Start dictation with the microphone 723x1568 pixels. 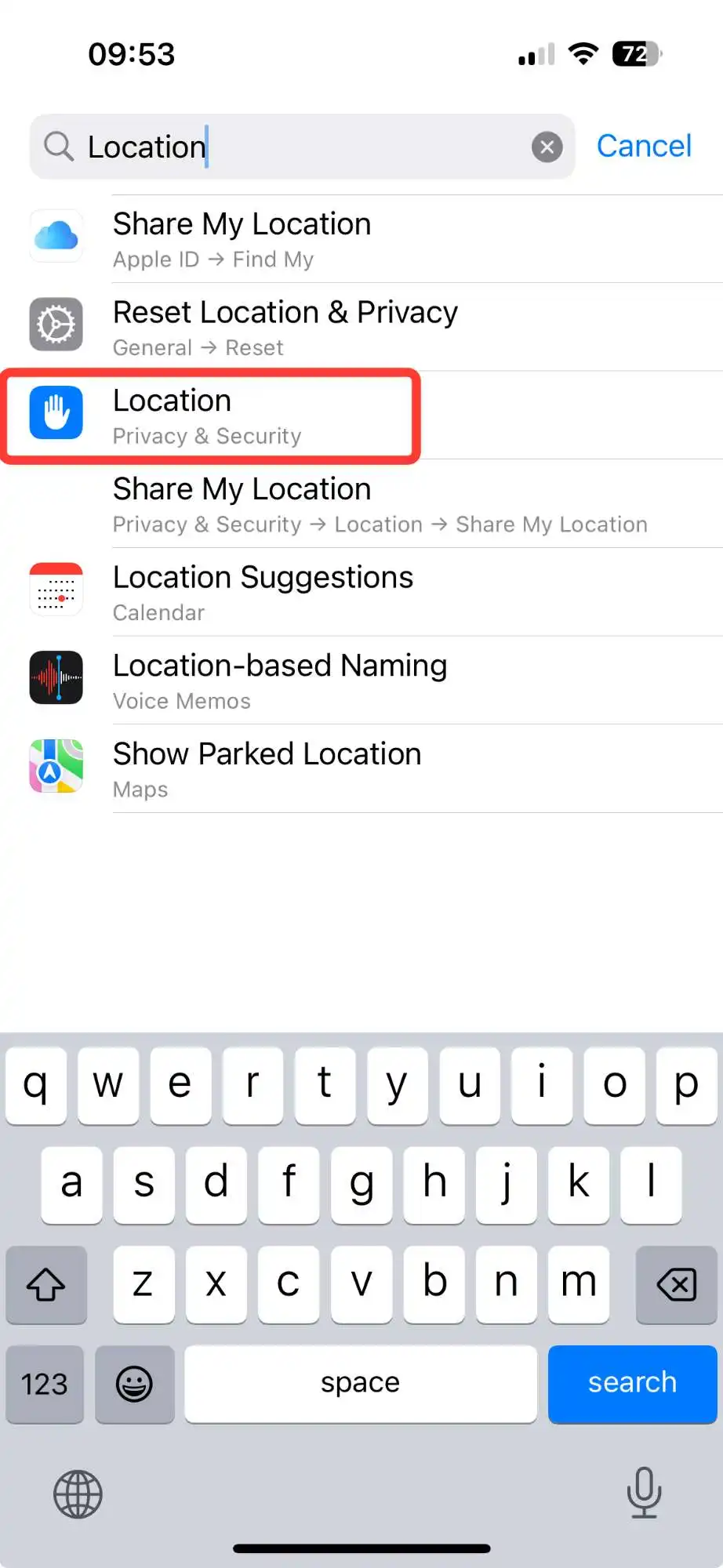point(644,1492)
